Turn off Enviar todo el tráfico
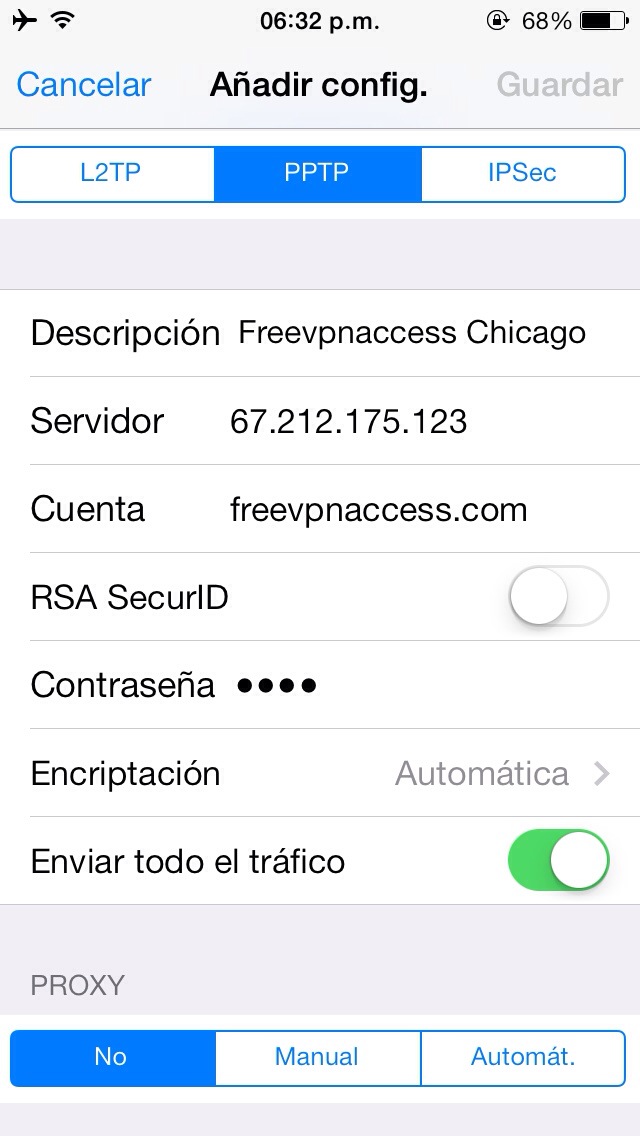Viewport: 640px width, 1136px height. pos(558,861)
